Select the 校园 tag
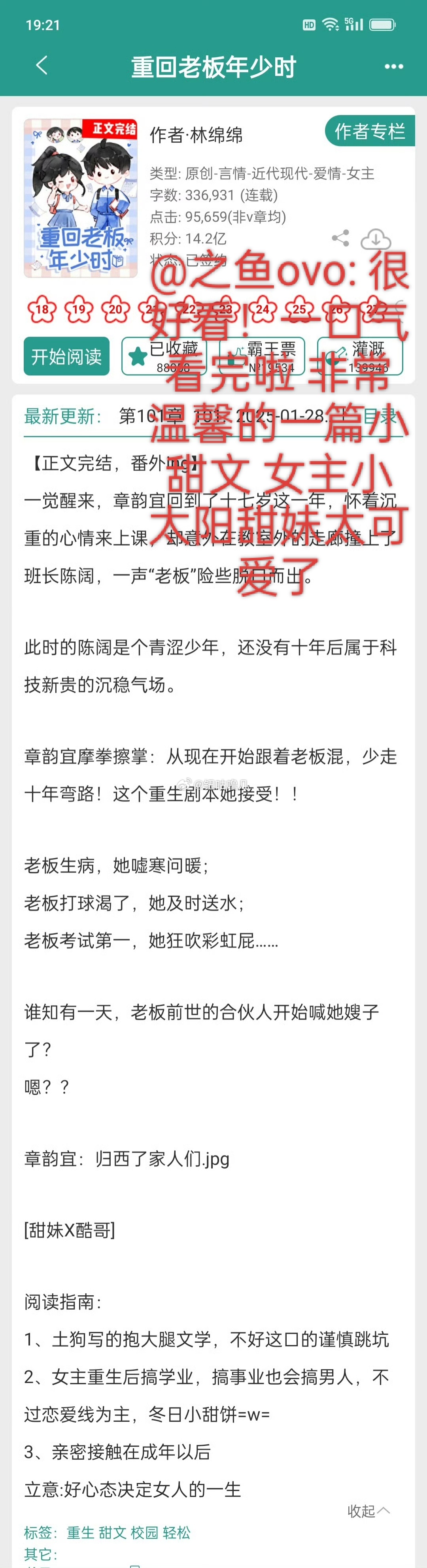The image size is (427, 1568). 144,1533
